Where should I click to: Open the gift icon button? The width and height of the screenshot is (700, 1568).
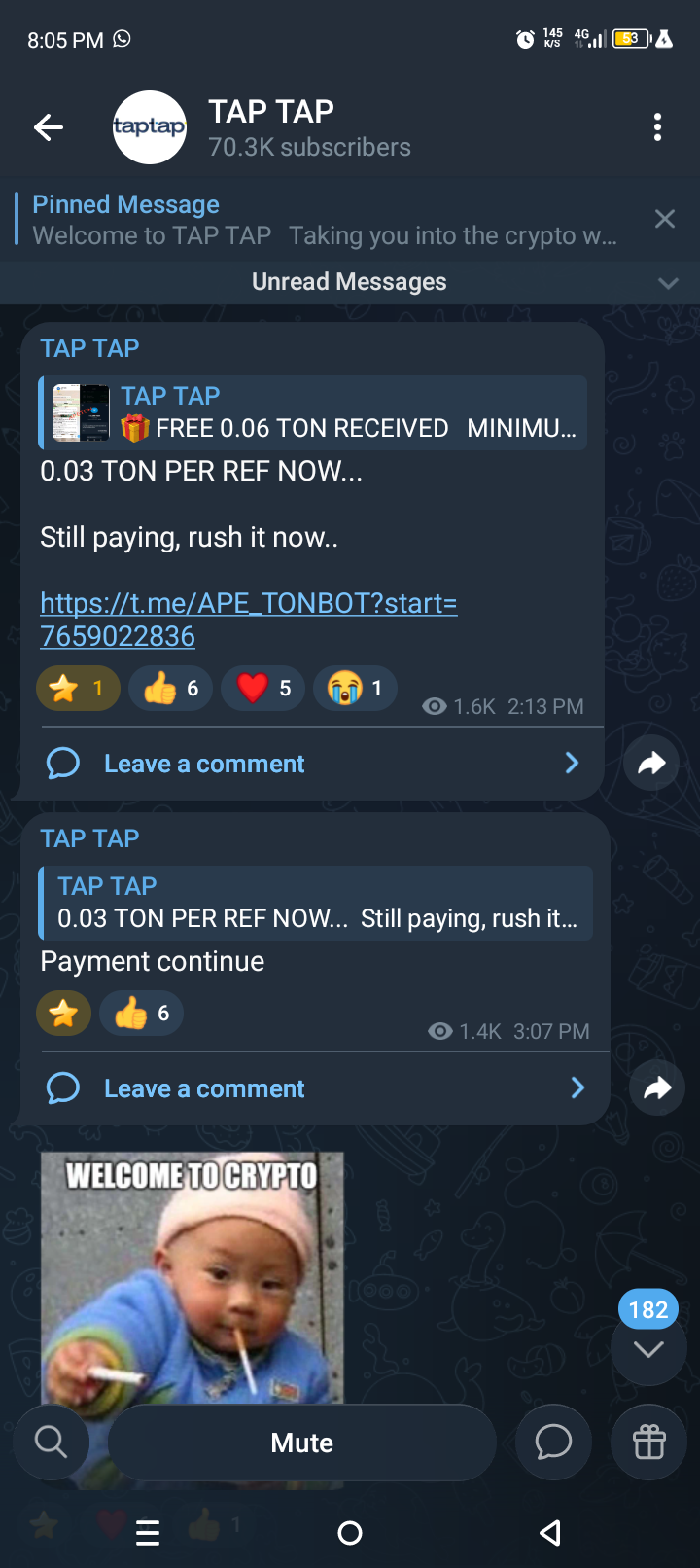pos(648,1442)
